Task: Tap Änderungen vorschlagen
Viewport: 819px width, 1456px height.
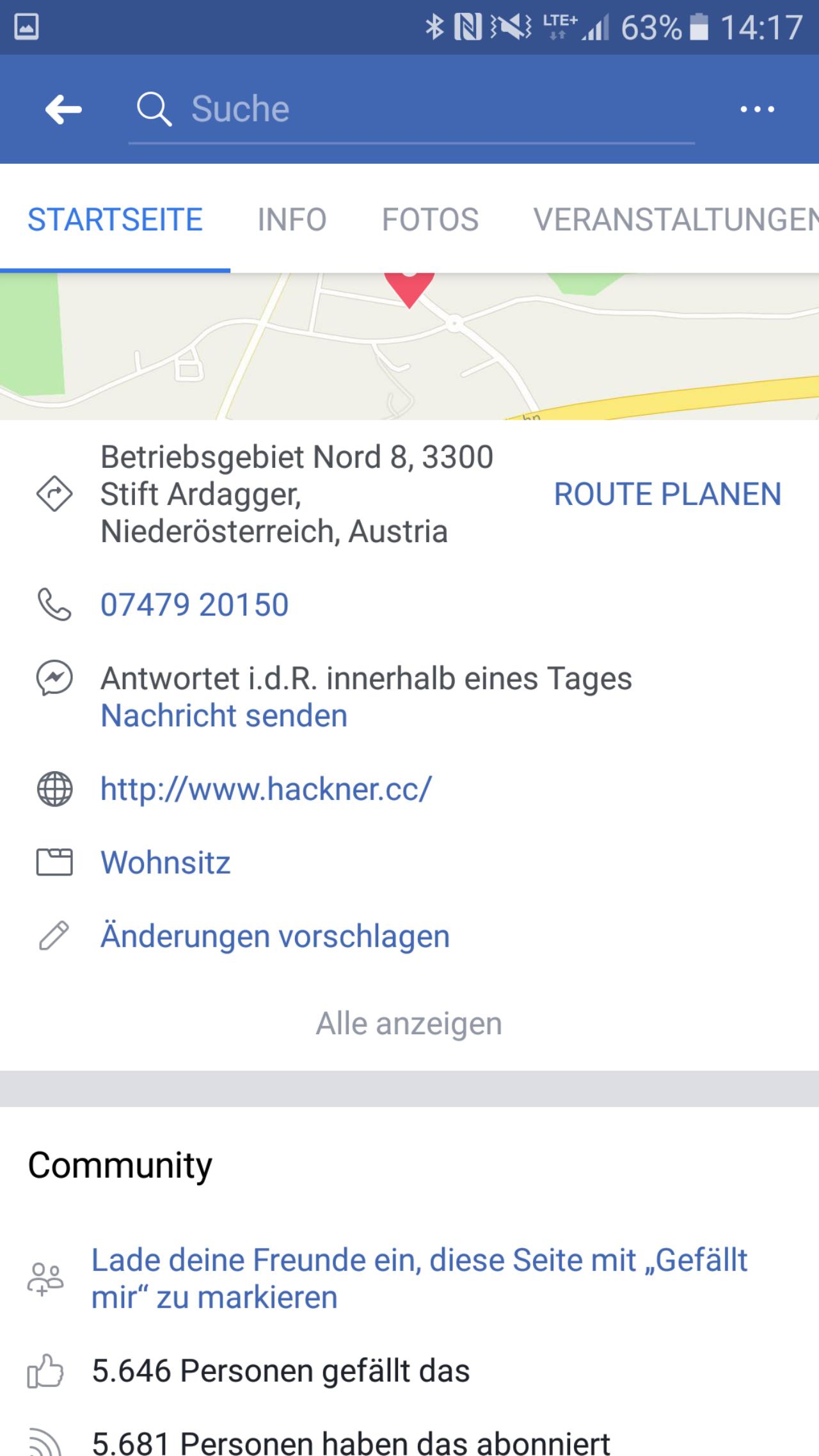Action: click(275, 936)
